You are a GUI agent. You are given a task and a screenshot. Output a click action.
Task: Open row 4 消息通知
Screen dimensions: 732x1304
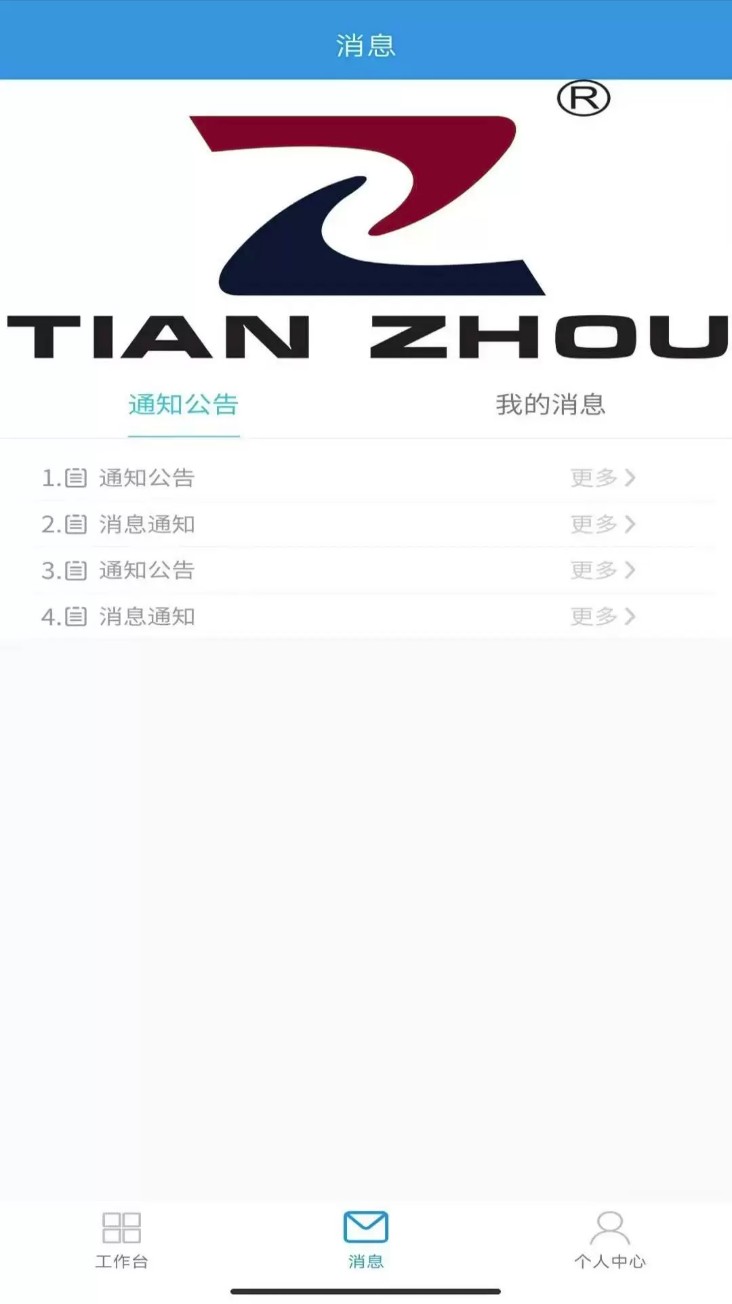[146, 616]
